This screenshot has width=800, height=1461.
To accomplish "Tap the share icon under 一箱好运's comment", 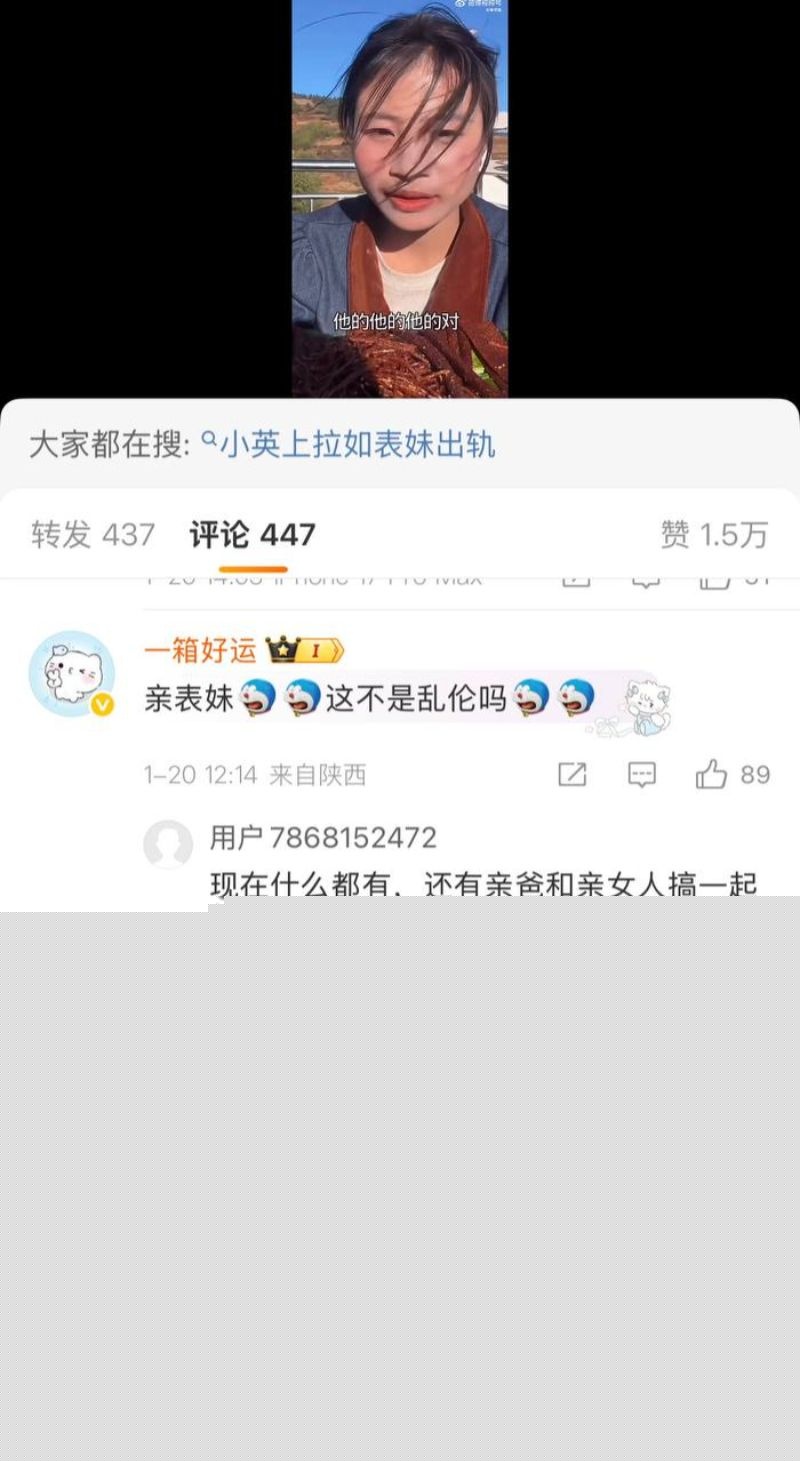I will pyautogui.click(x=573, y=773).
